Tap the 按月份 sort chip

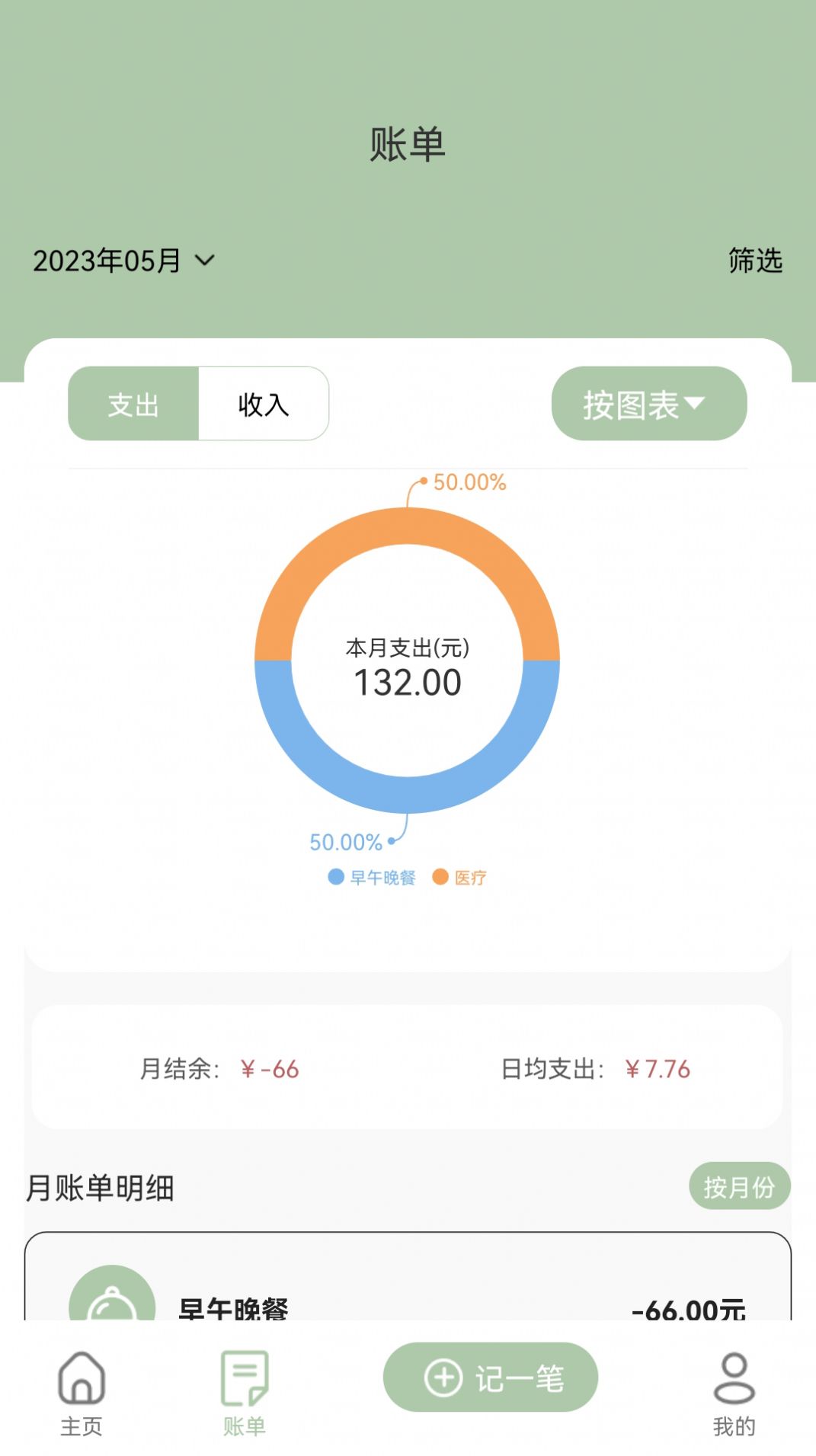pyautogui.click(x=738, y=1186)
